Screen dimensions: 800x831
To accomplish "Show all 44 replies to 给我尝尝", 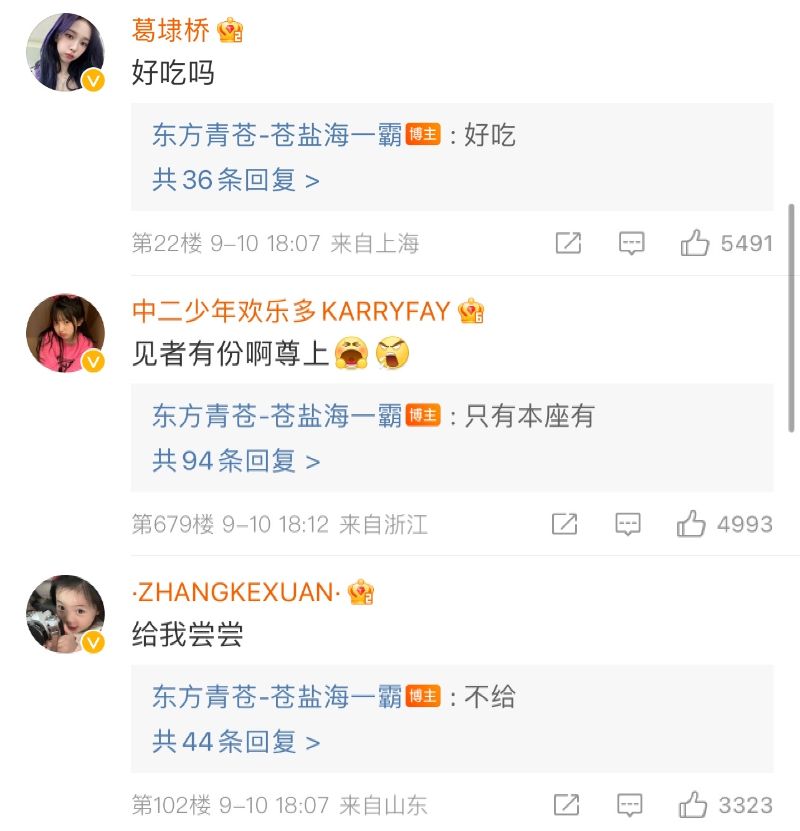I will (x=236, y=742).
